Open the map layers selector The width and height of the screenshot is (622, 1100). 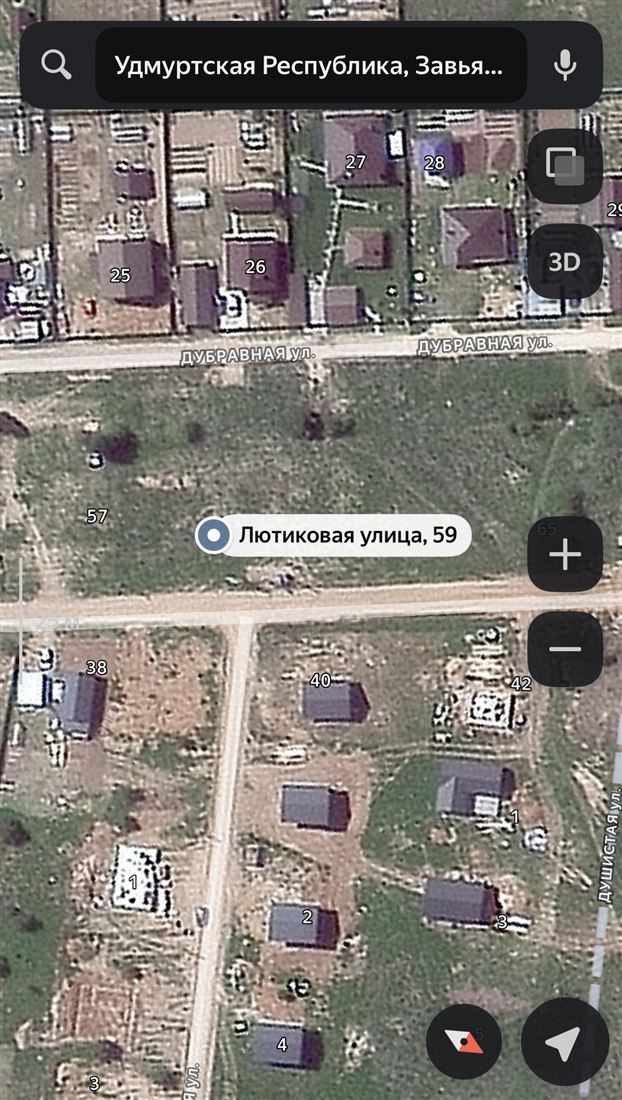pyautogui.click(x=565, y=165)
